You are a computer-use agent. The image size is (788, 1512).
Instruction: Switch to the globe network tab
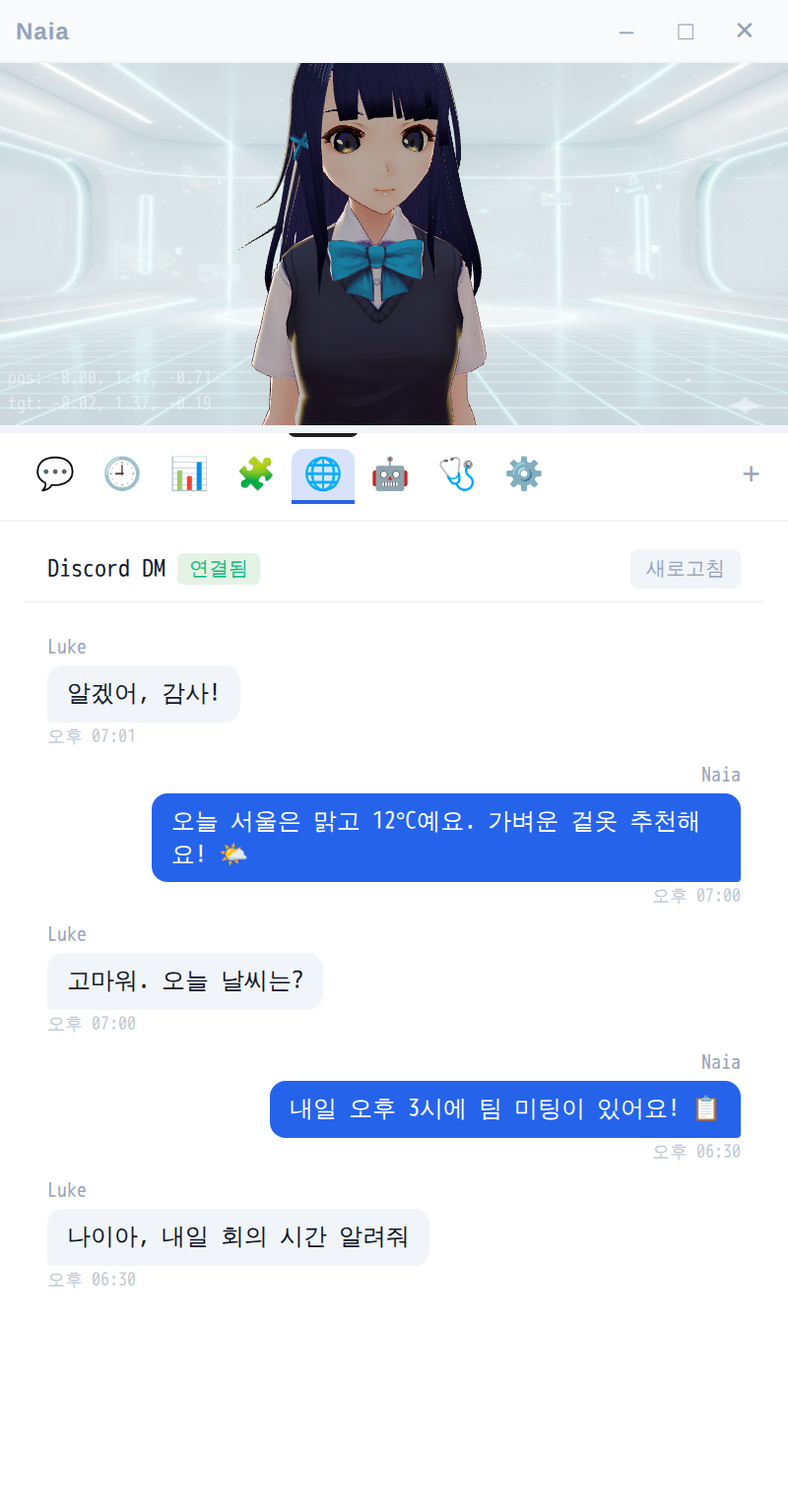[x=322, y=473]
